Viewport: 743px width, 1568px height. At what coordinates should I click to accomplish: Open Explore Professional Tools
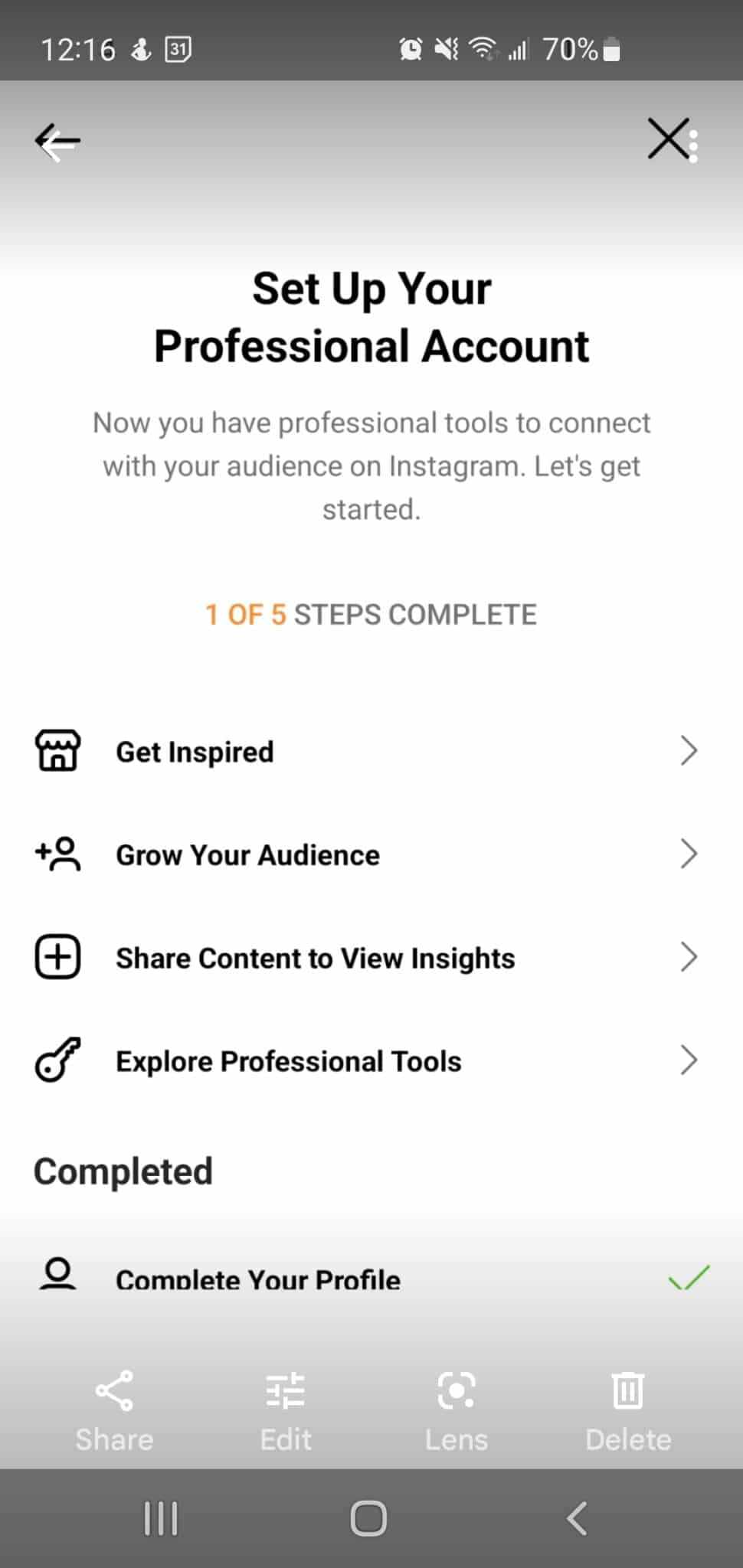tap(371, 1061)
